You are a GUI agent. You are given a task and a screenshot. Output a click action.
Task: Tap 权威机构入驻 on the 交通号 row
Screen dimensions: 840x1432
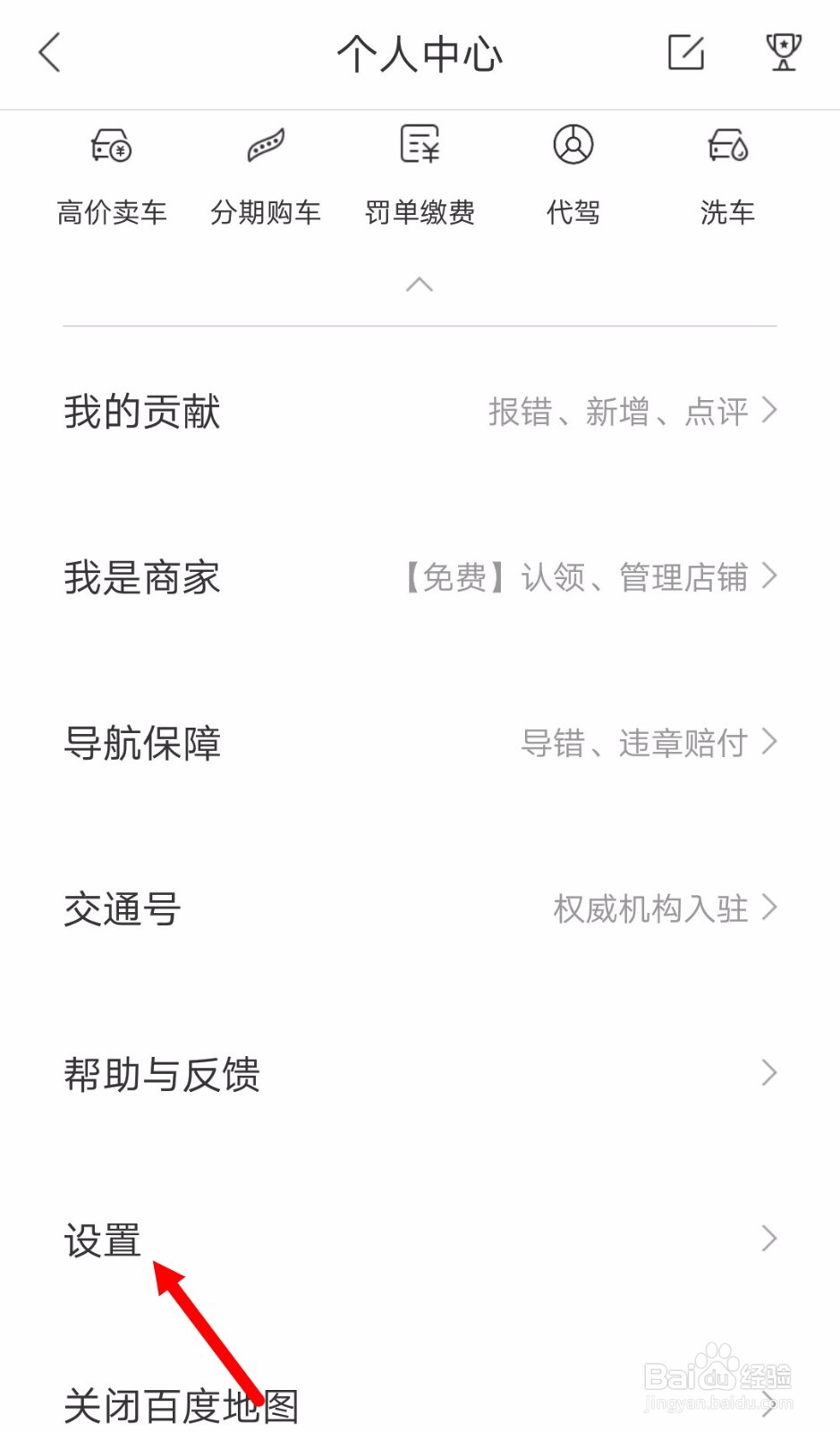(650, 908)
